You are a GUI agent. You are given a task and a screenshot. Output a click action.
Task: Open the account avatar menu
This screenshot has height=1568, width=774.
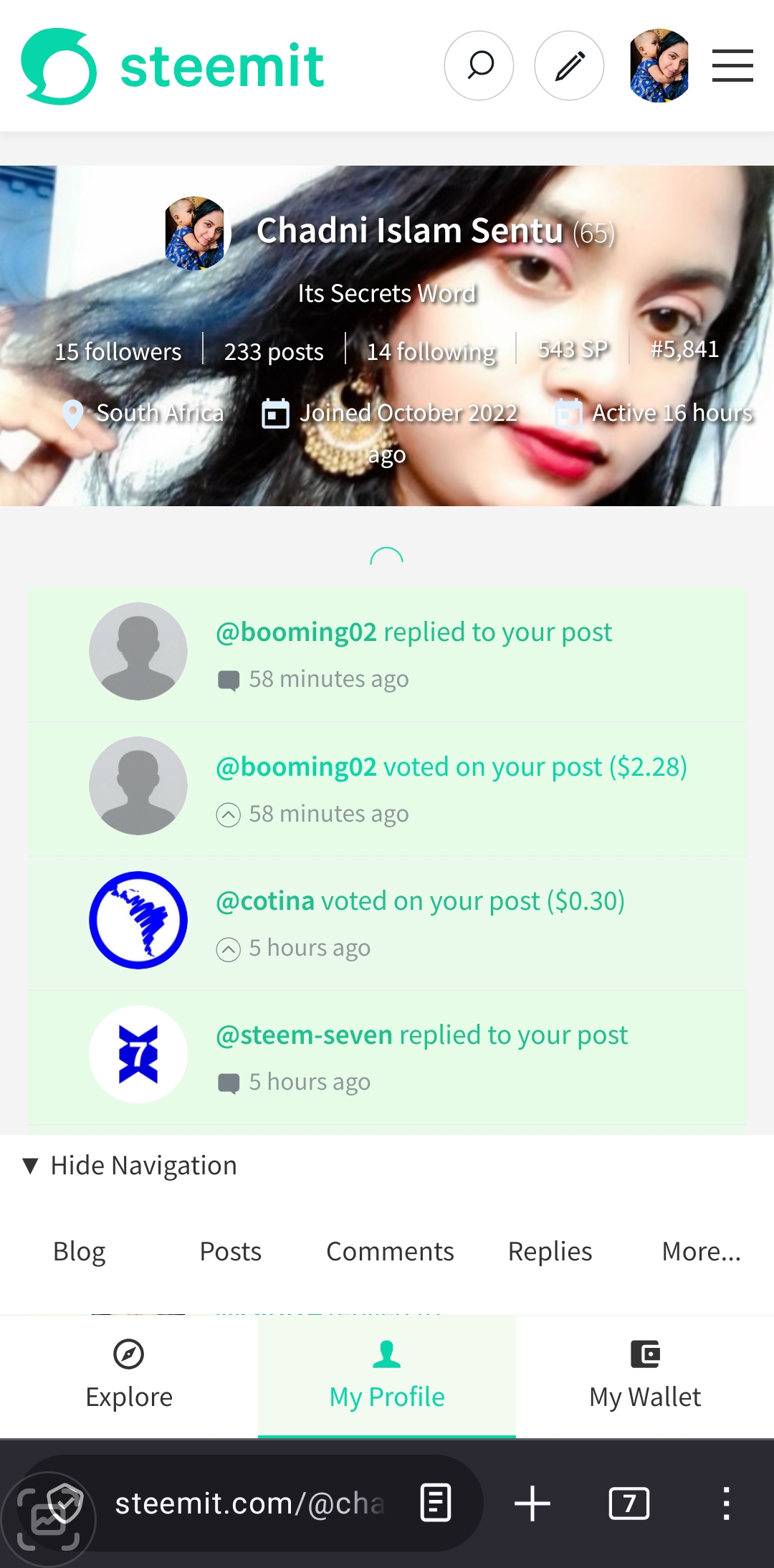coord(659,65)
